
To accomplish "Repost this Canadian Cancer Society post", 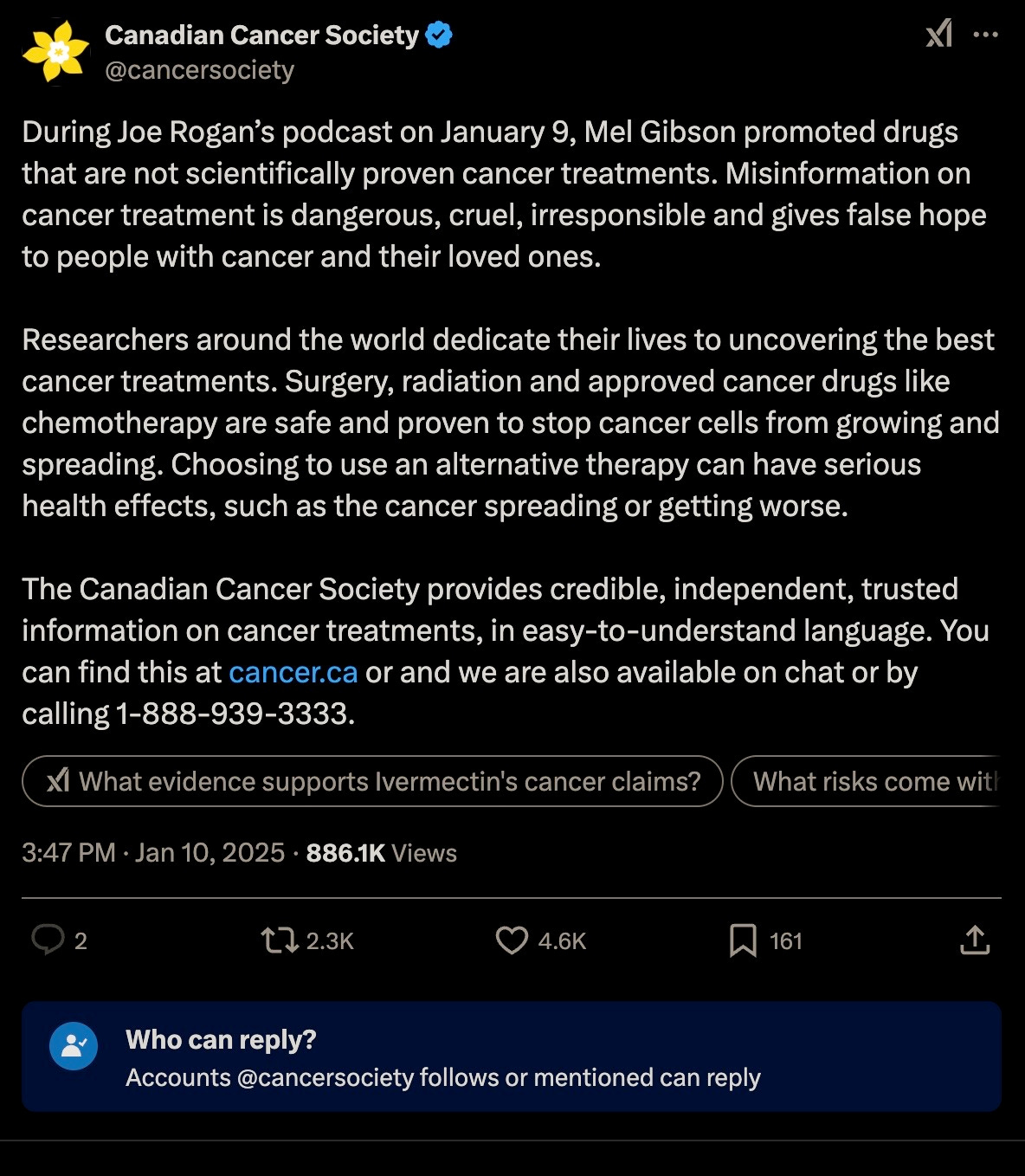I will tap(280, 940).
